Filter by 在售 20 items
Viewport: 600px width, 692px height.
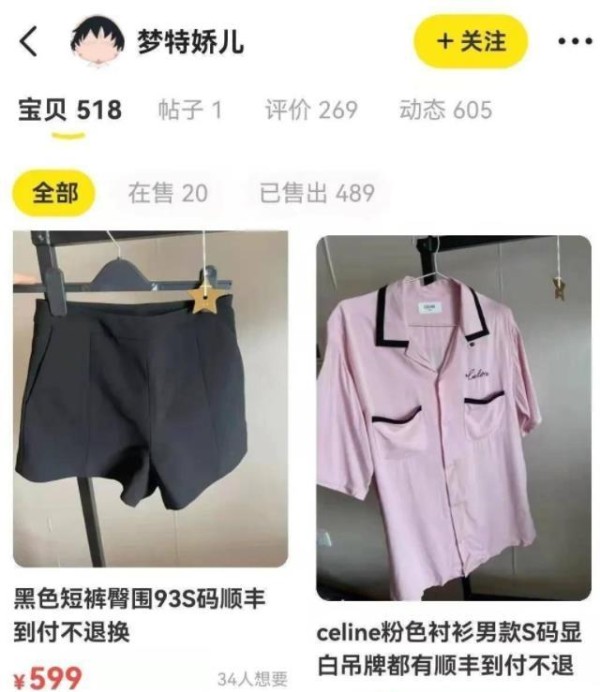pos(167,193)
